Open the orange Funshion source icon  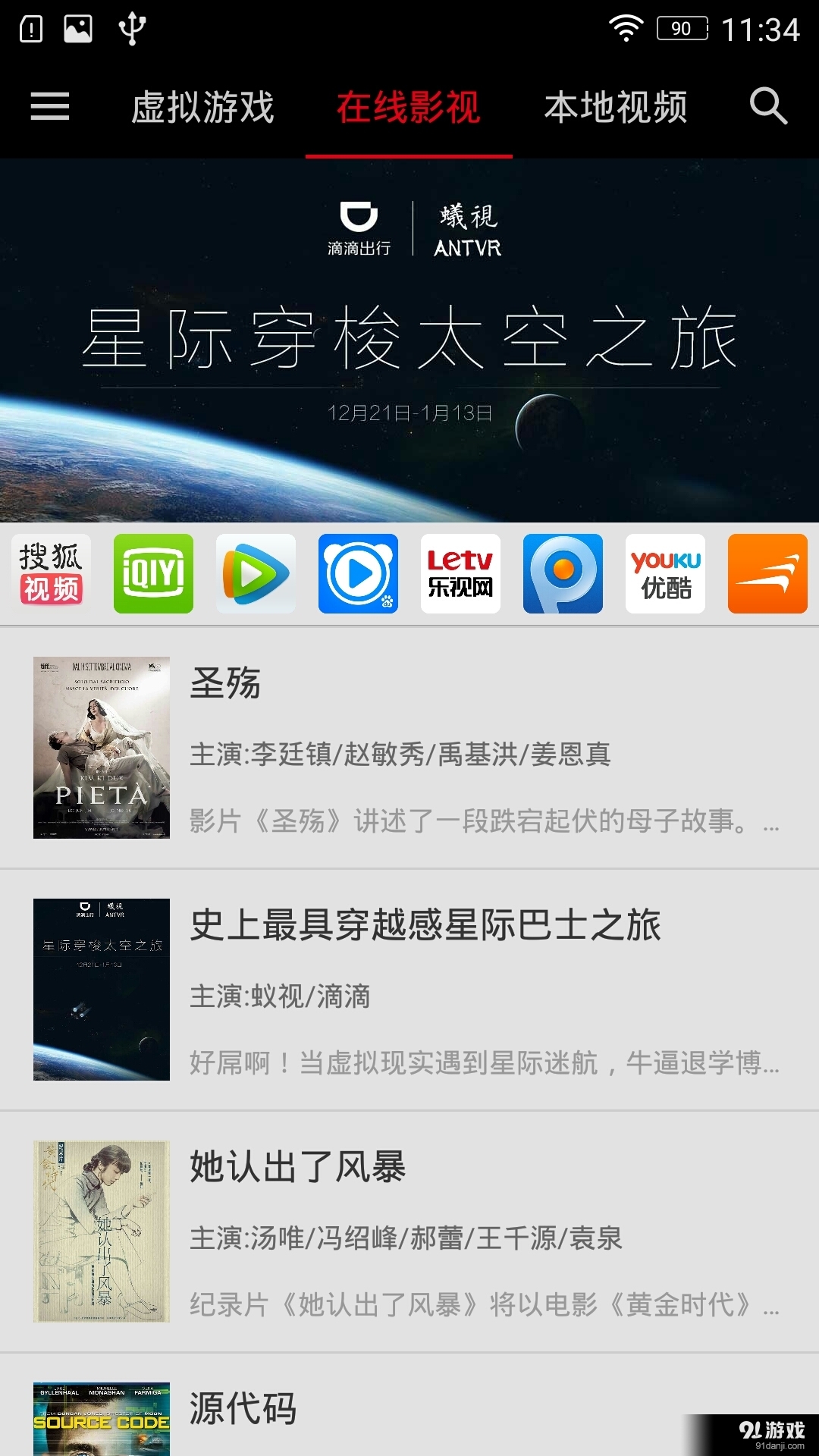point(767,574)
